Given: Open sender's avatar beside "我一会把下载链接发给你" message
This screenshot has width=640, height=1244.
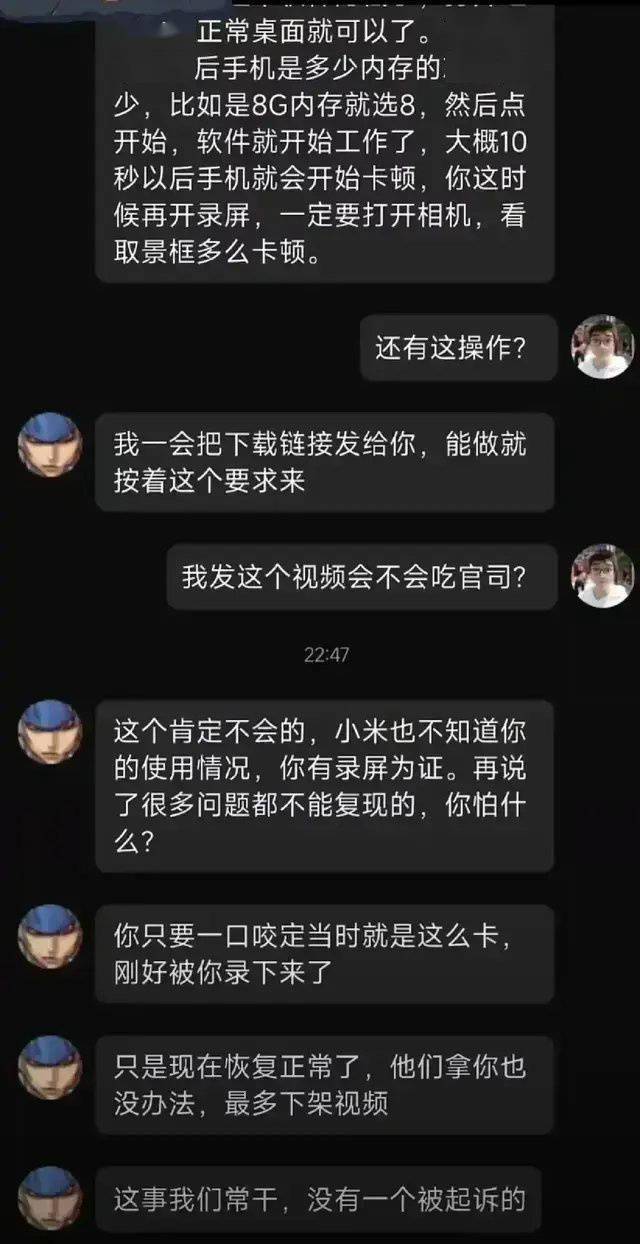Looking at the screenshot, I should click(x=49, y=445).
